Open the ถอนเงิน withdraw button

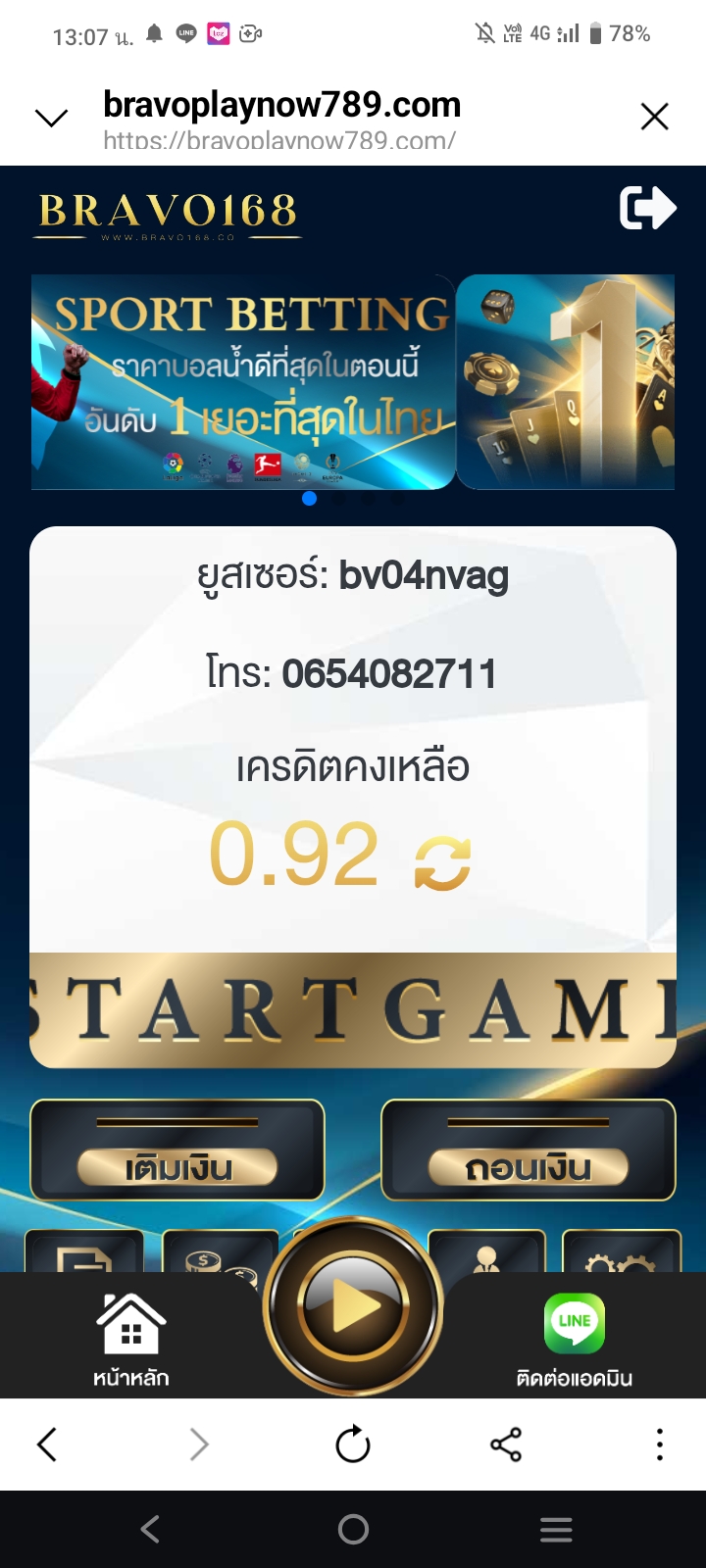[x=529, y=1151]
